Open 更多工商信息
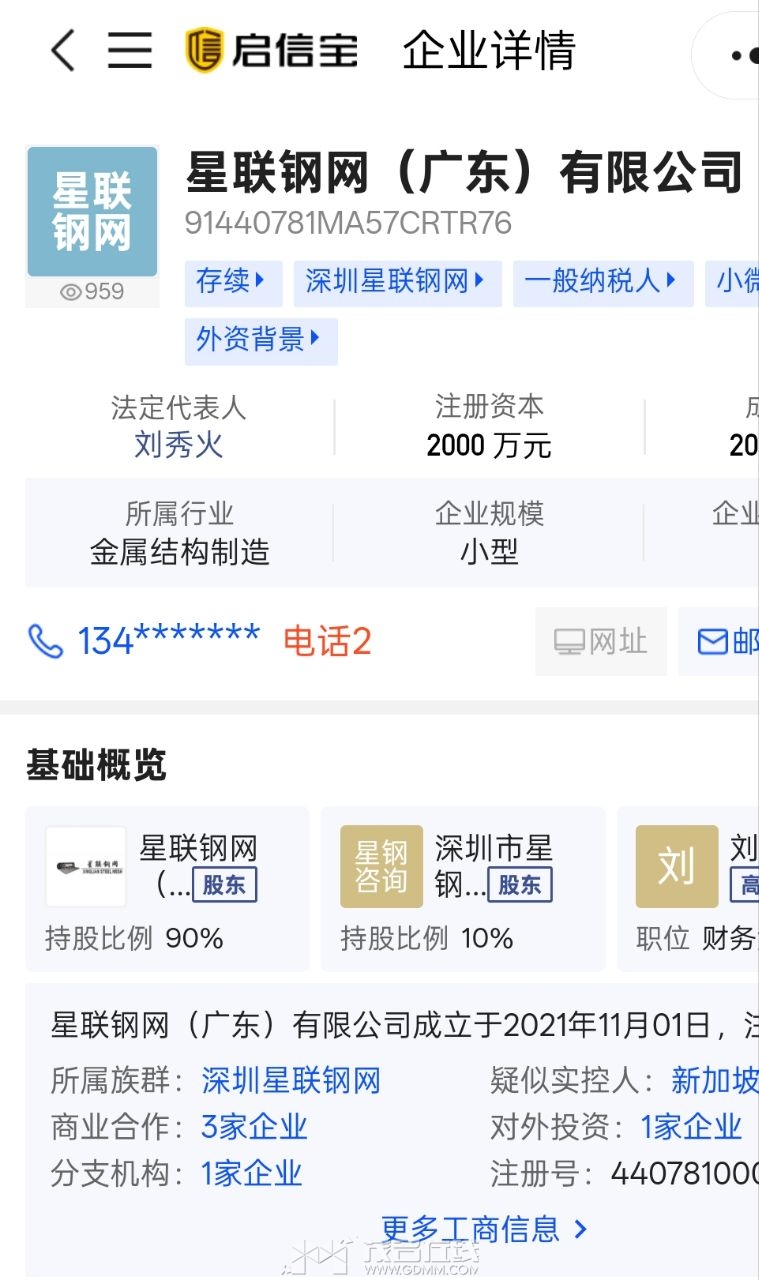This screenshot has width=759, height=1280. (484, 1228)
